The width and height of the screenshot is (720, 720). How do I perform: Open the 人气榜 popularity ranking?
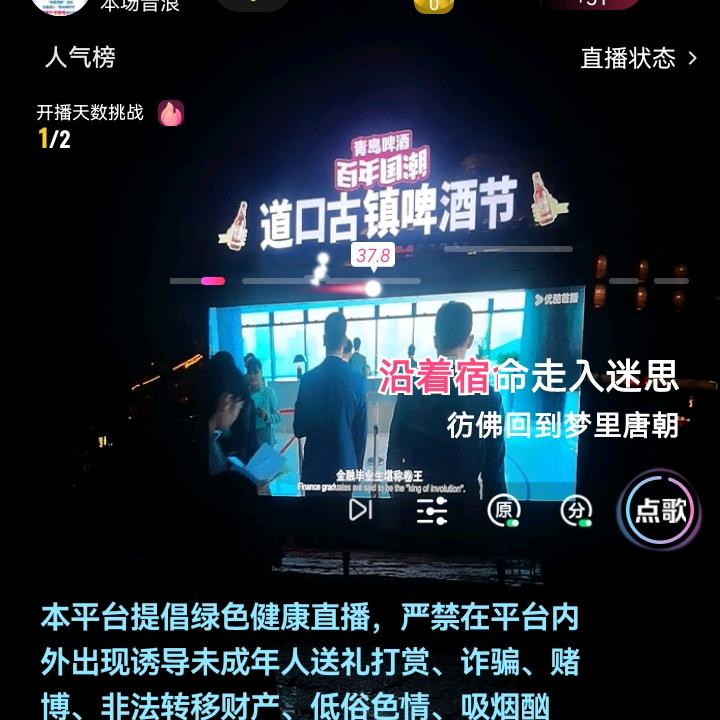(x=80, y=57)
